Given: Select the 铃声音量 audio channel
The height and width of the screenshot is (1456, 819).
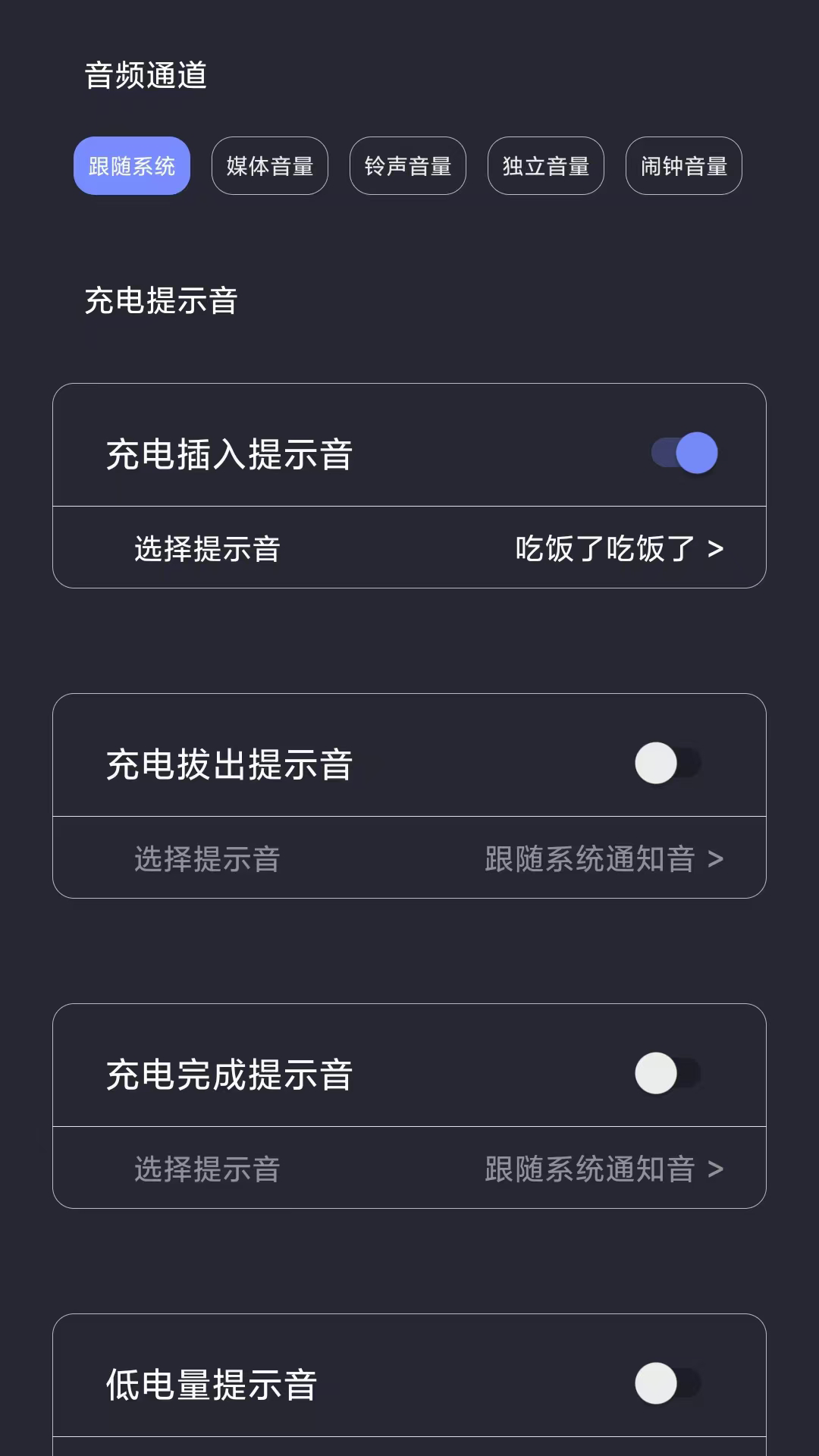Looking at the screenshot, I should pos(408,166).
